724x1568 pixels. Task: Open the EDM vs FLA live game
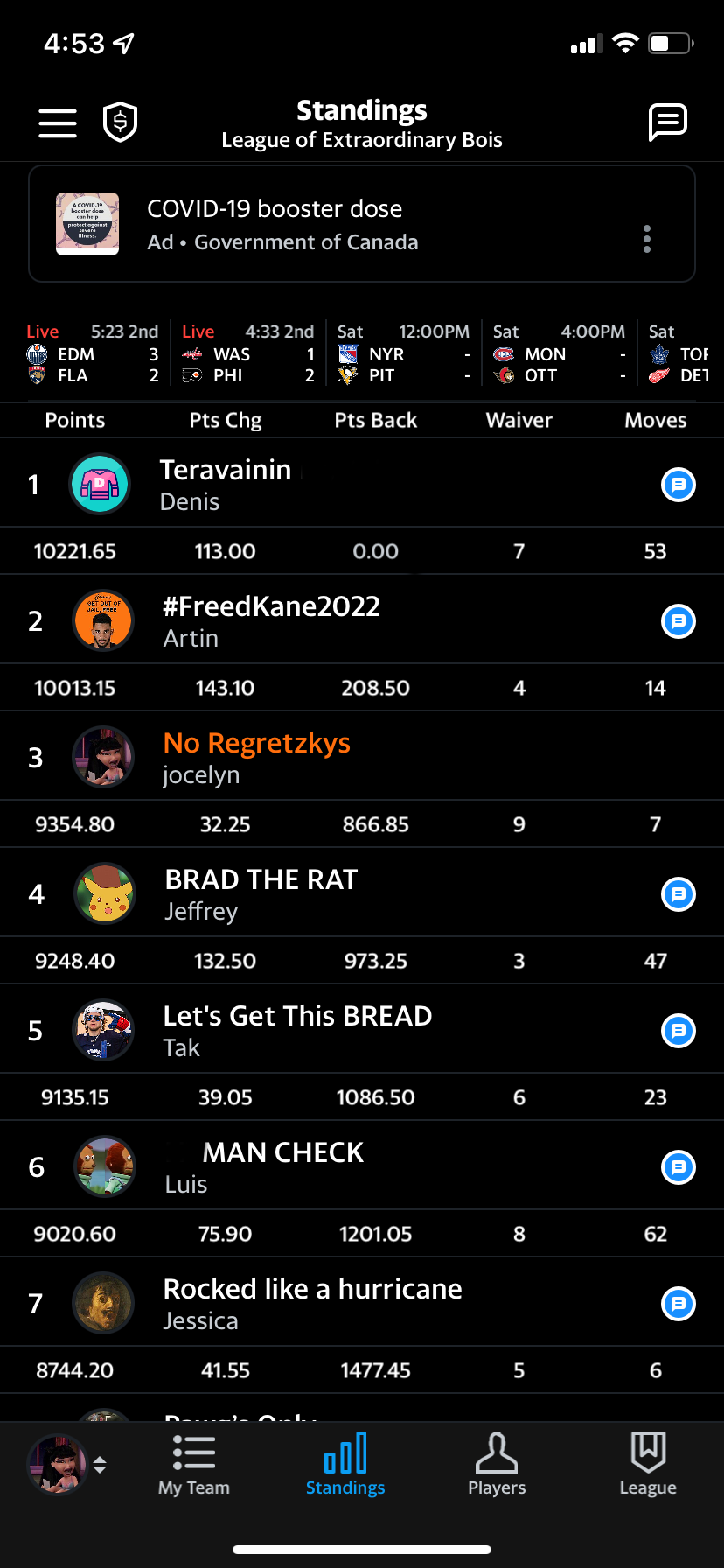click(93, 353)
